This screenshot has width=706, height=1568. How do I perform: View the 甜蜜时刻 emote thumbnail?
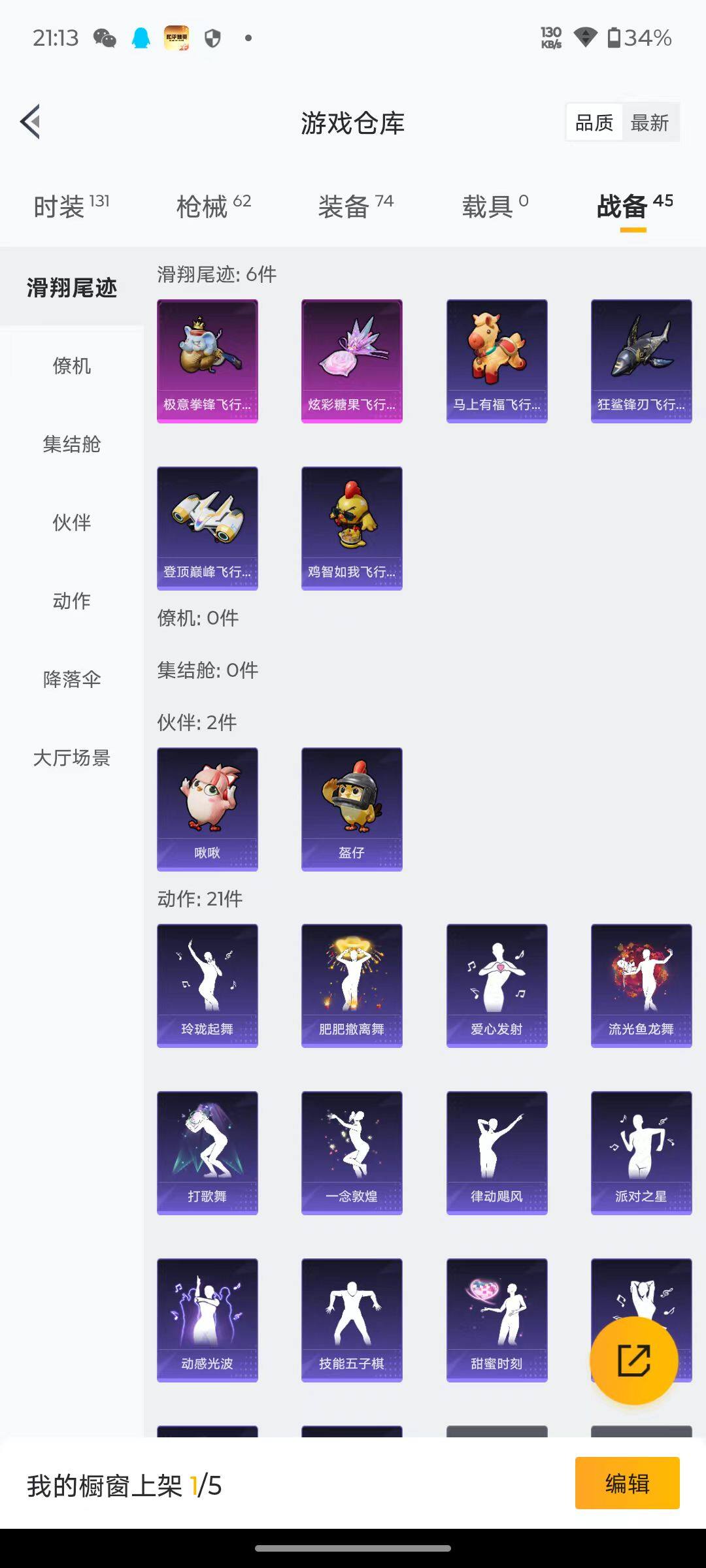pyautogui.click(x=496, y=1320)
